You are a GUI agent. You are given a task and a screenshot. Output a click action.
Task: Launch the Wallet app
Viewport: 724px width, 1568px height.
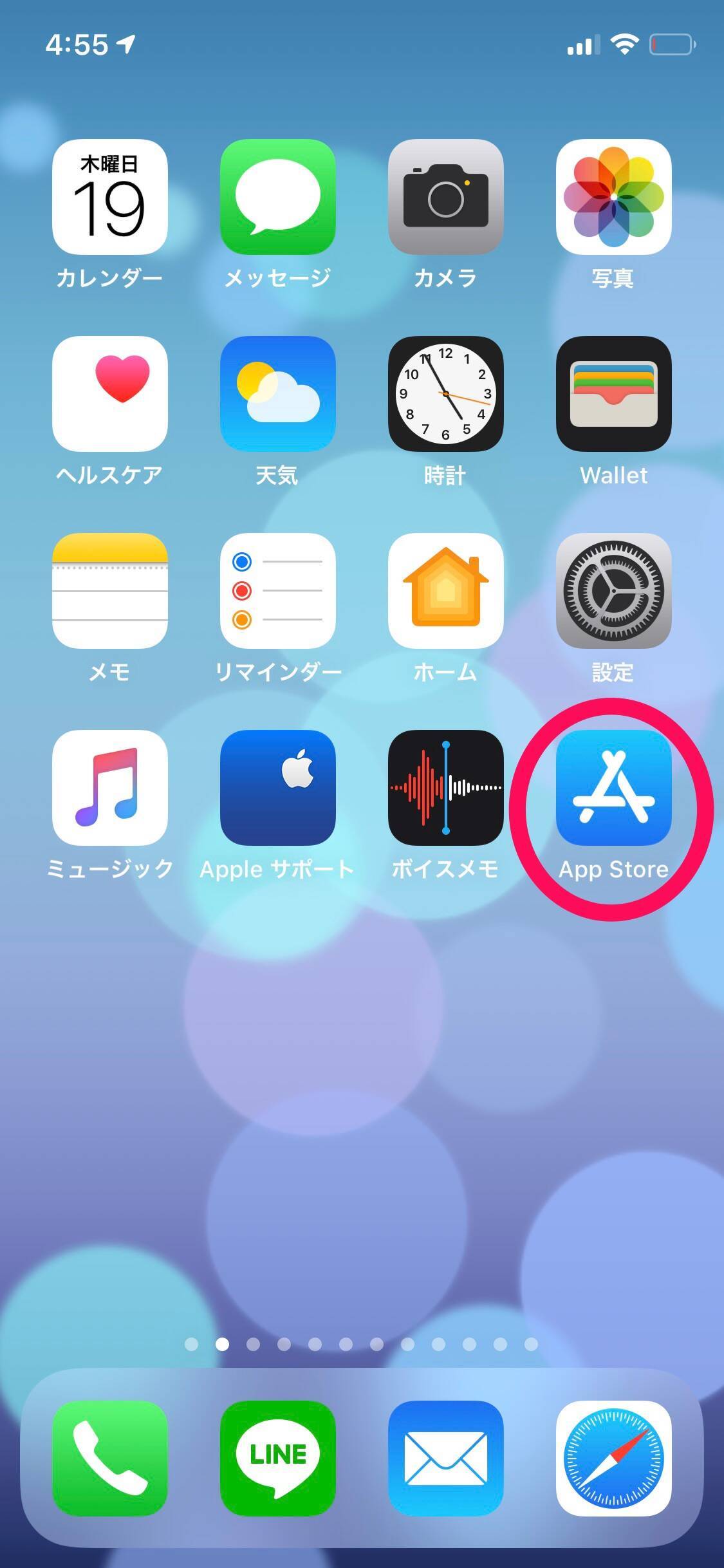tap(614, 394)
